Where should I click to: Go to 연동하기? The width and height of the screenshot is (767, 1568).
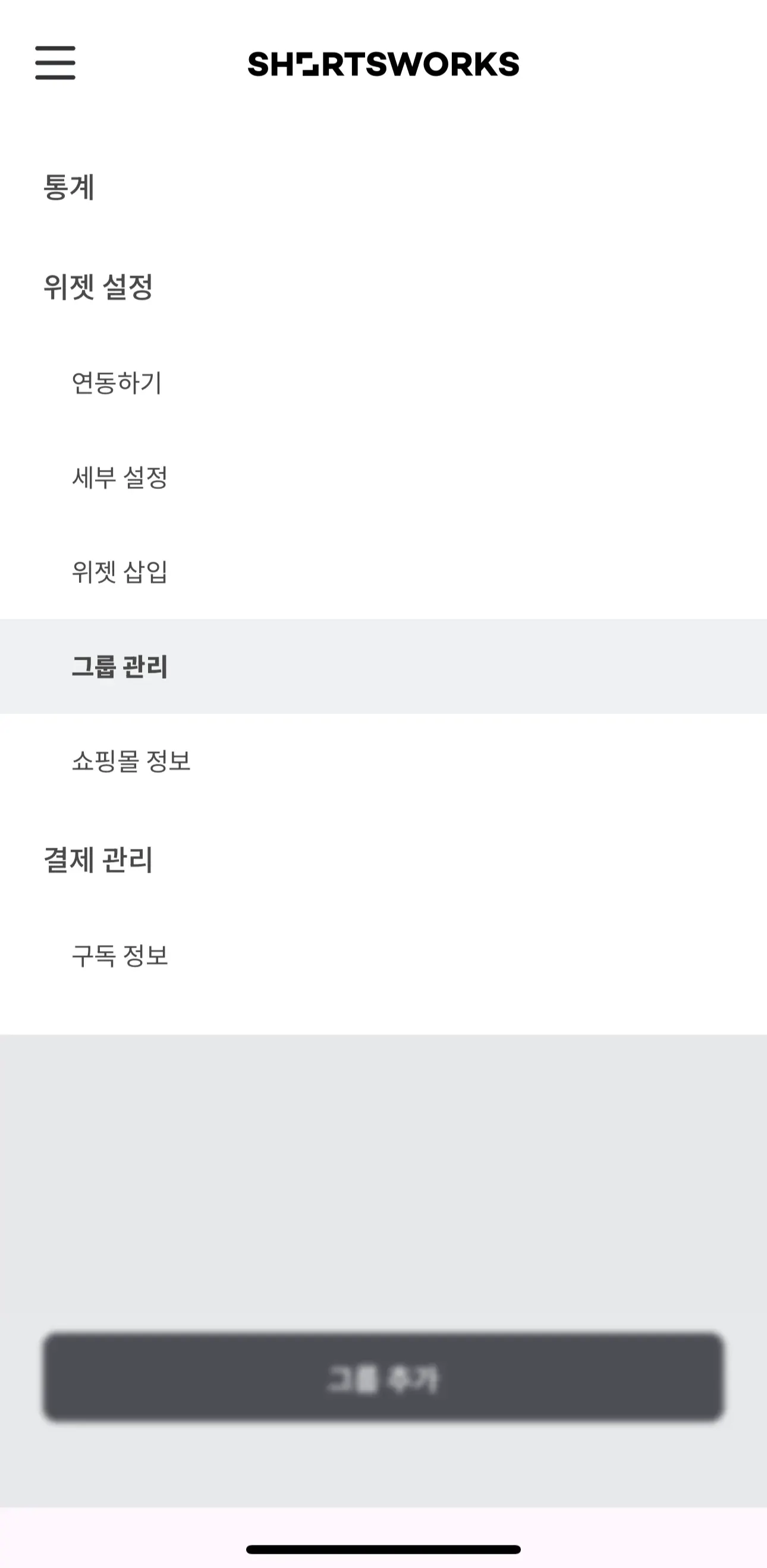(117, 383)
